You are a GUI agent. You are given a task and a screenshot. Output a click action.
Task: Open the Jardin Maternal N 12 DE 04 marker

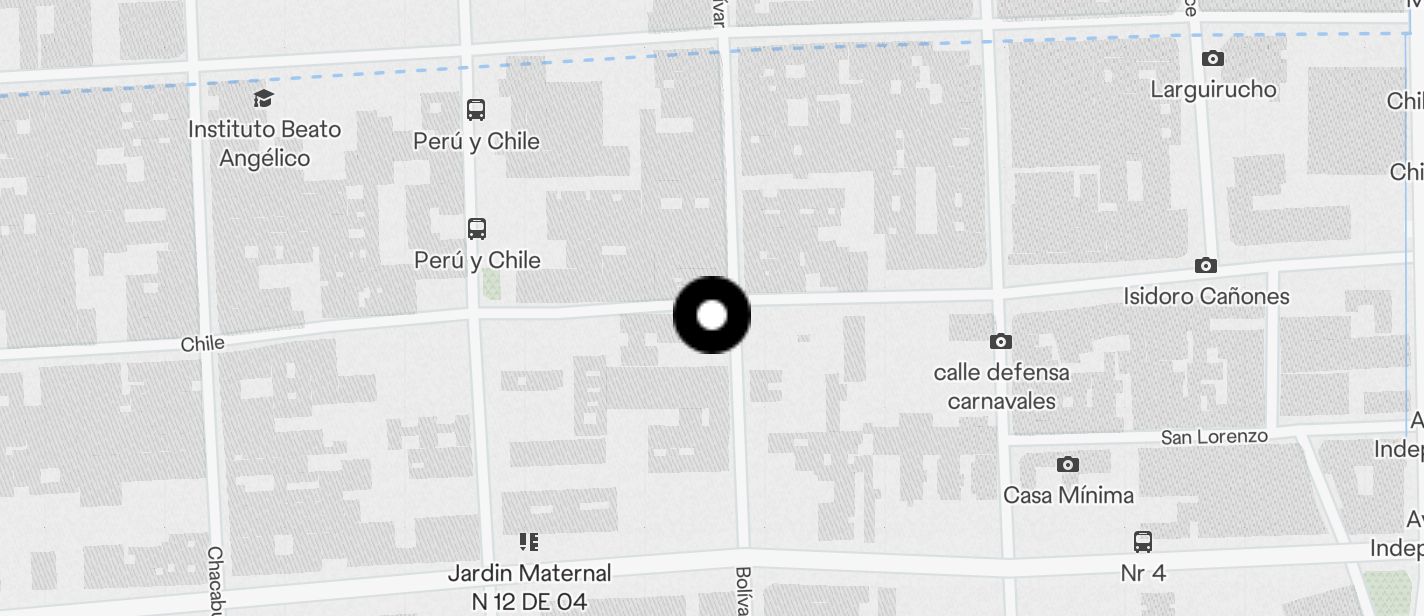tap(529, 543)
